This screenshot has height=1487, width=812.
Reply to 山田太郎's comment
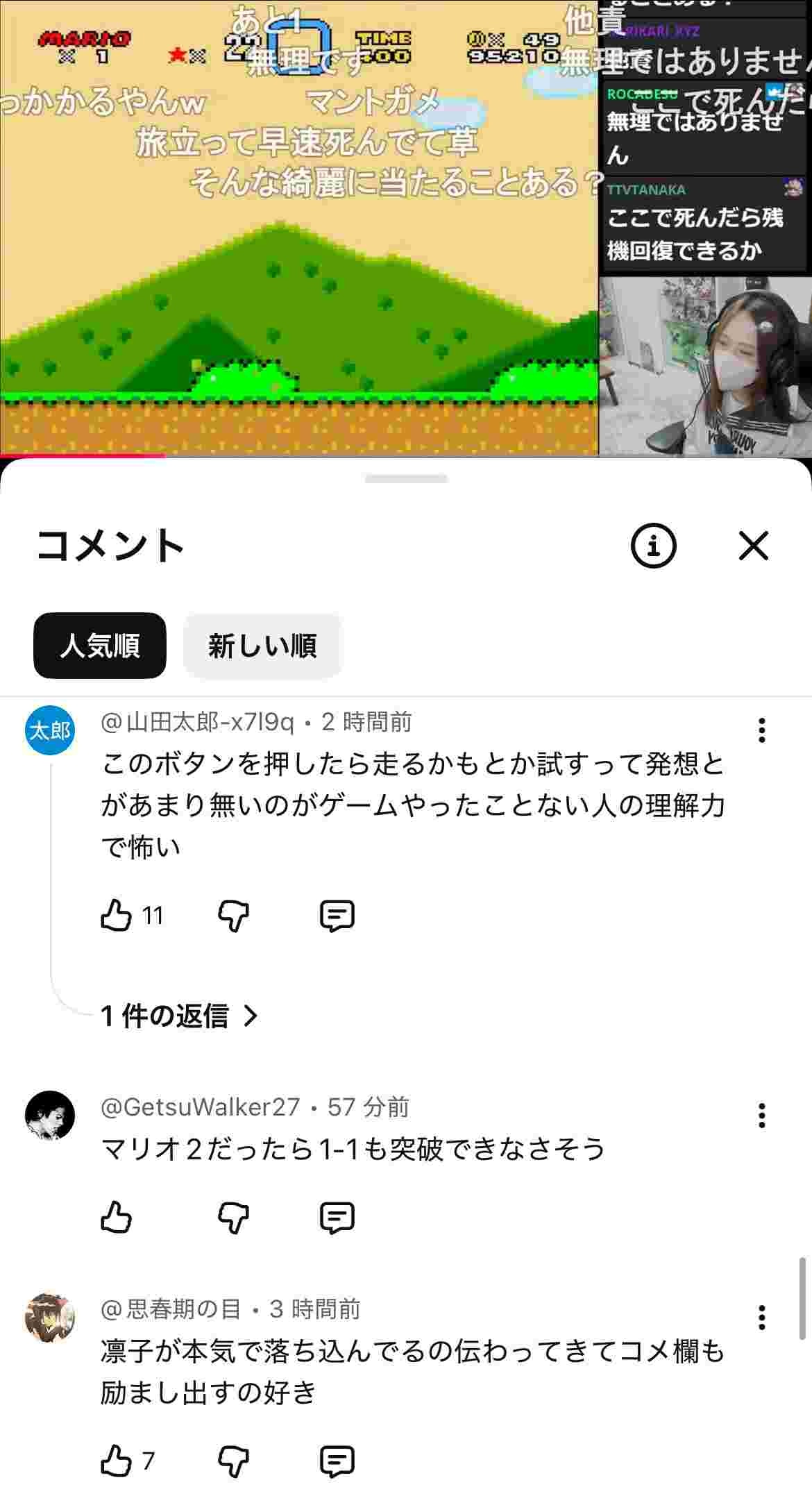[337, 916]
